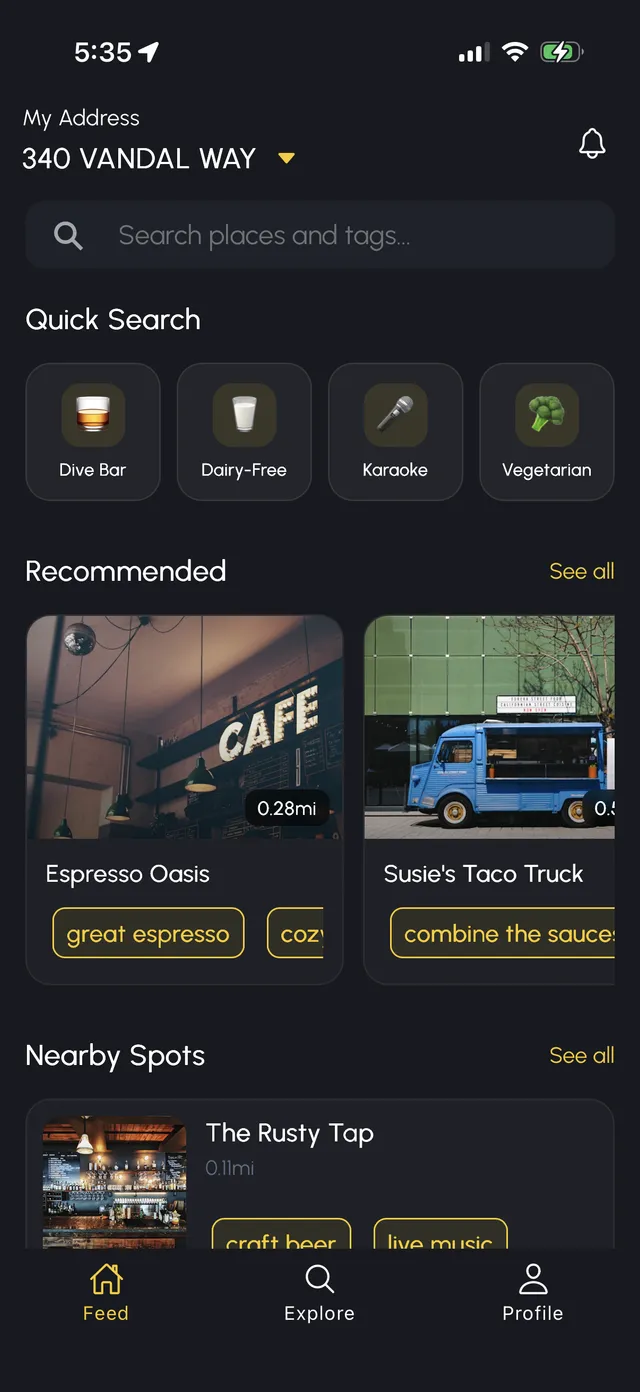Switch to the Explore tab
The height and width of the screenshot is (1392, 640).
pyautogui.click(x=319, y=1292)
